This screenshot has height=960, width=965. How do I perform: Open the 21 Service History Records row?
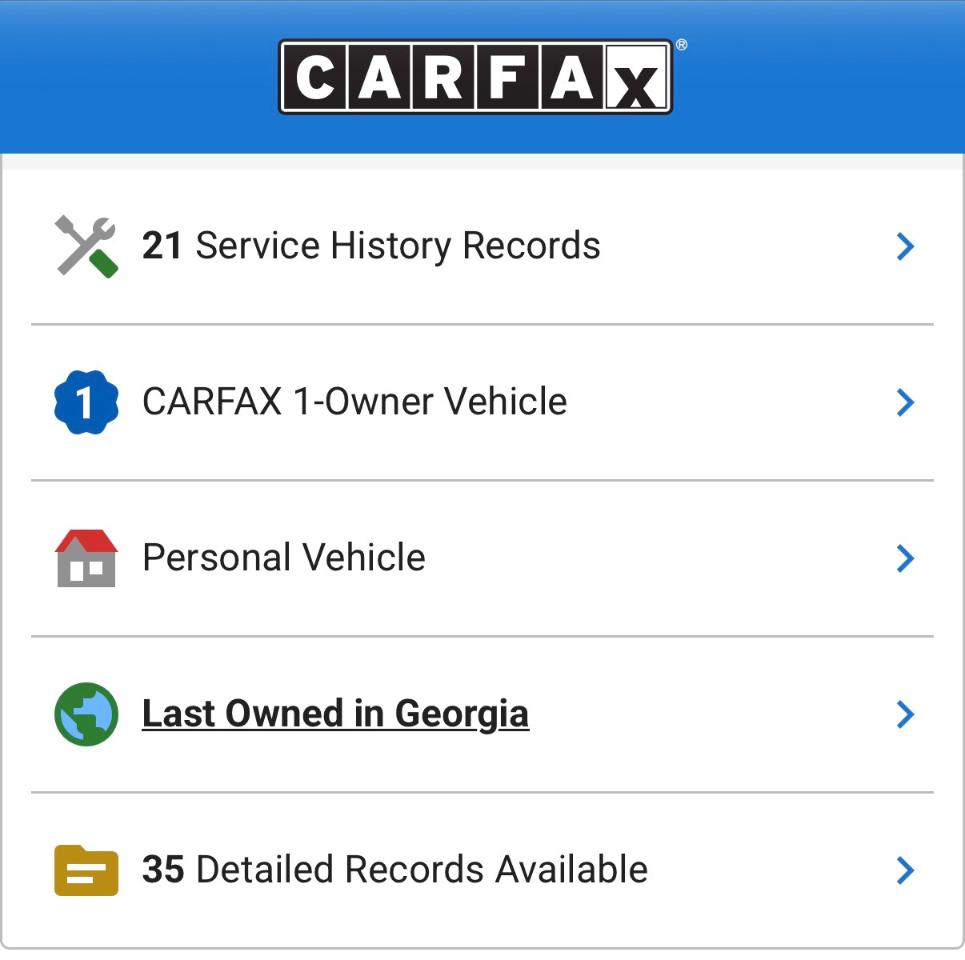pos(371,246)
